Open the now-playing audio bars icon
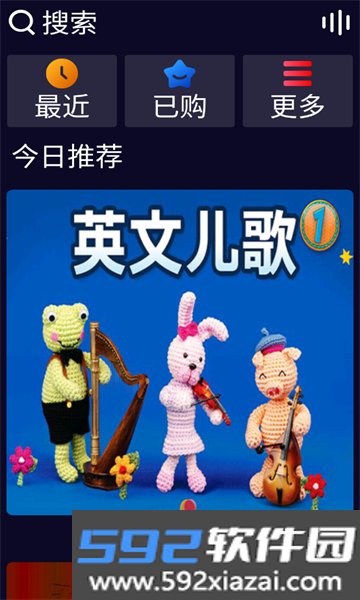 336,23
